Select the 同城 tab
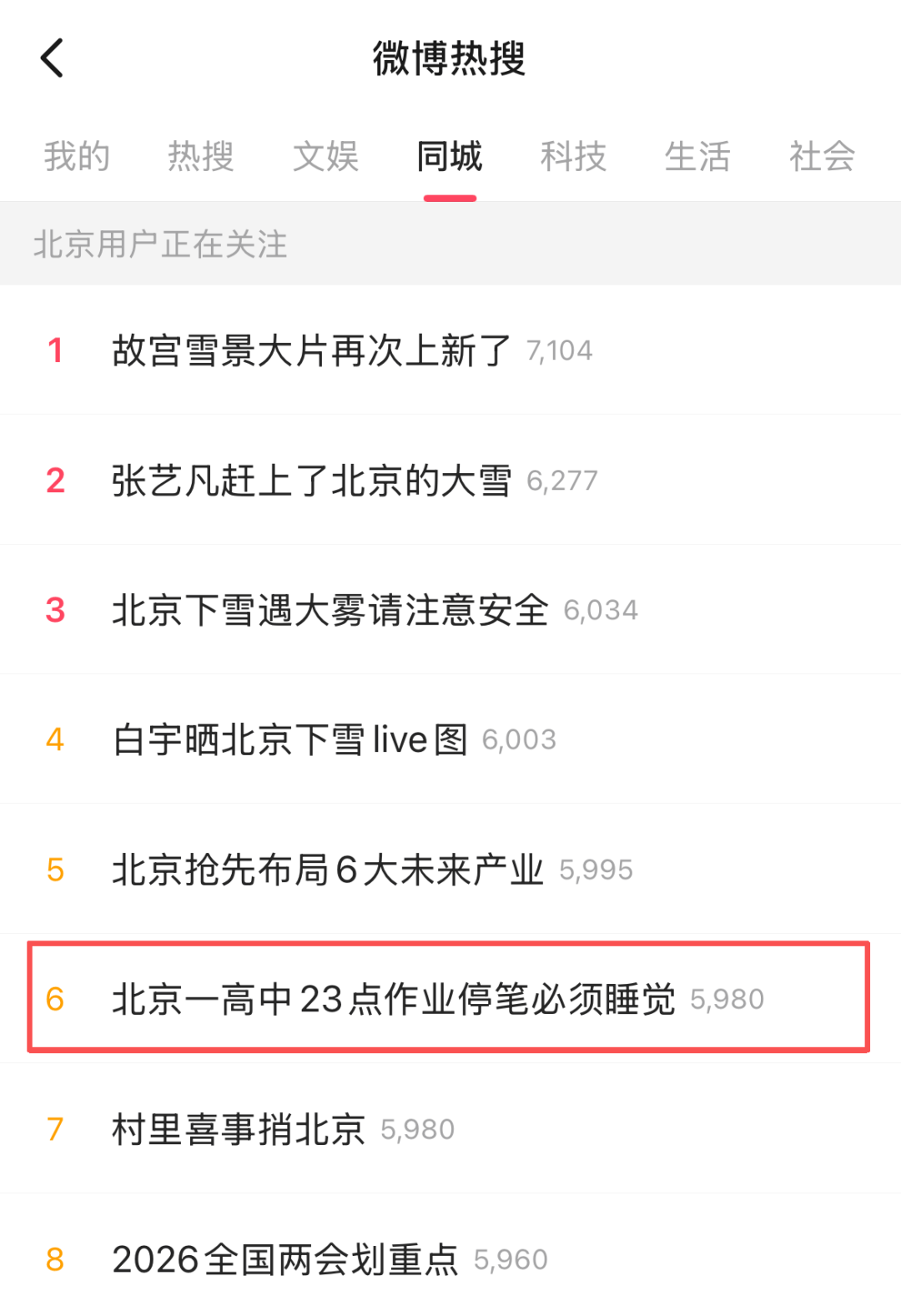The image size is (901, 1316). click(450, 157)
